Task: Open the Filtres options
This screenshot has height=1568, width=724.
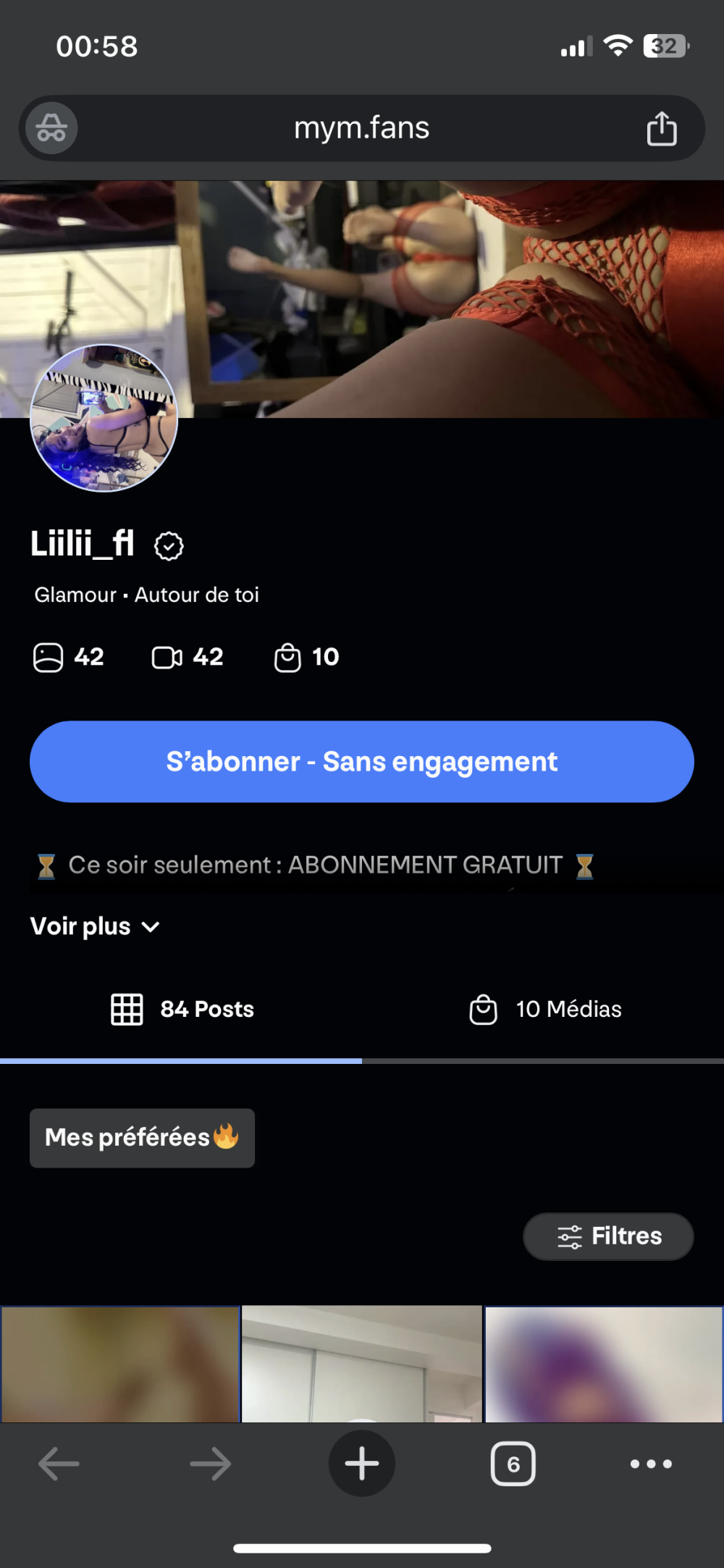Action: (x=608, y=1236)
